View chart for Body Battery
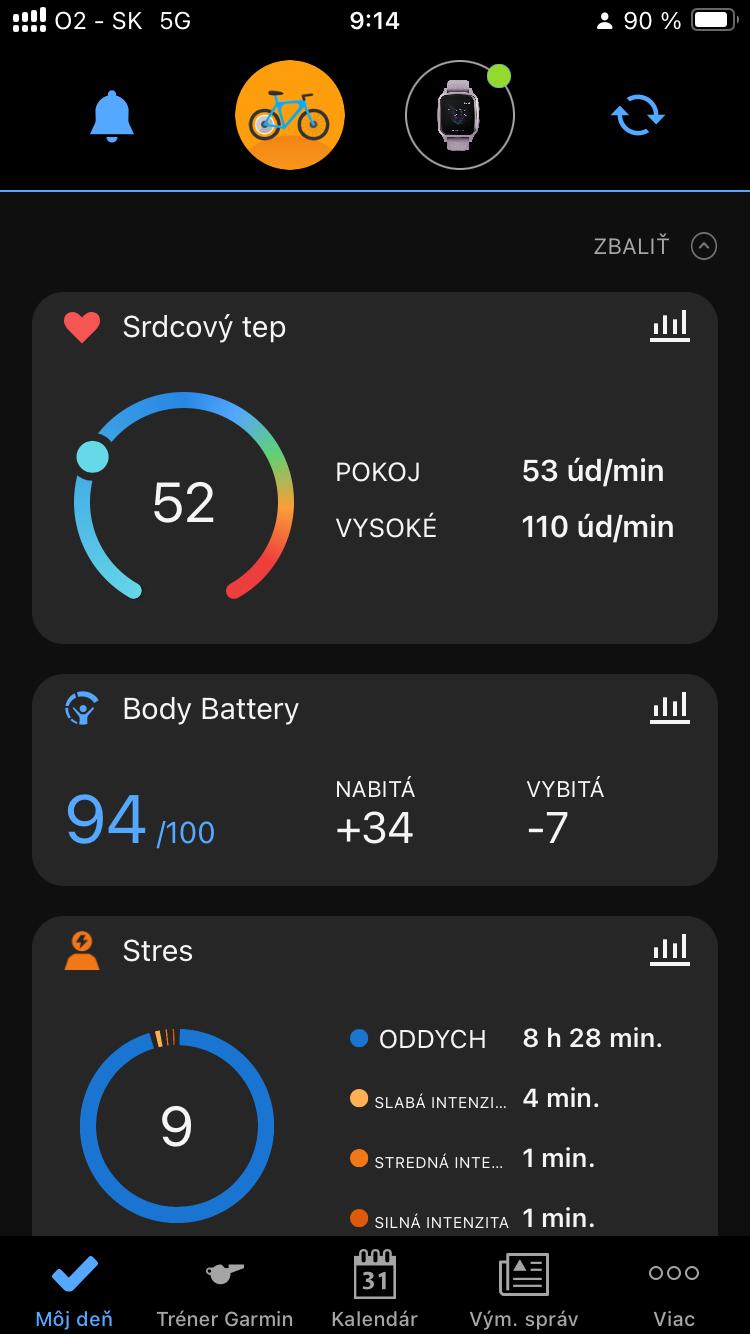 tap(669, 708)
